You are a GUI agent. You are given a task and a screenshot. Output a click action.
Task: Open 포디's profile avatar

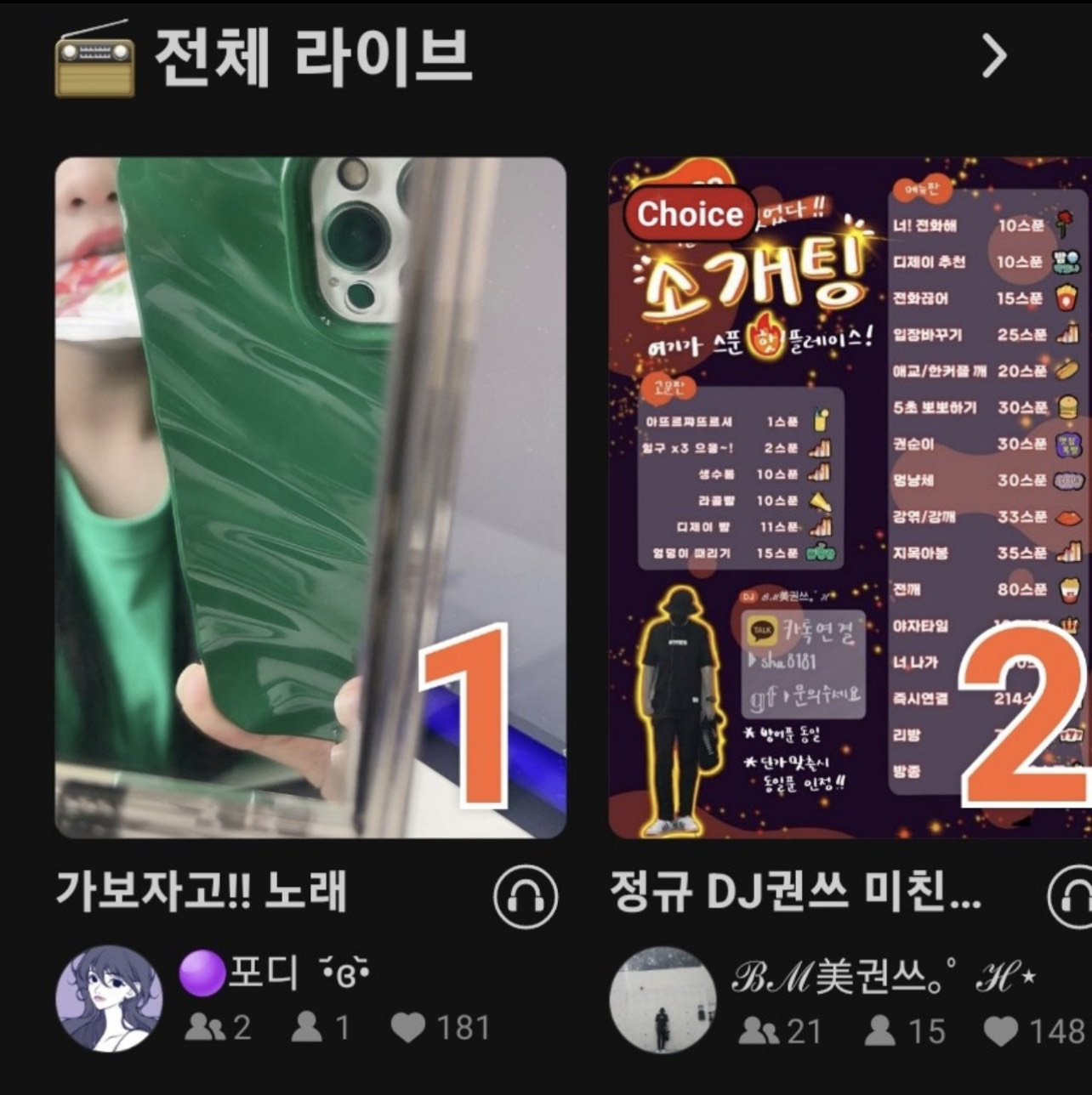[x=108, y=998]
